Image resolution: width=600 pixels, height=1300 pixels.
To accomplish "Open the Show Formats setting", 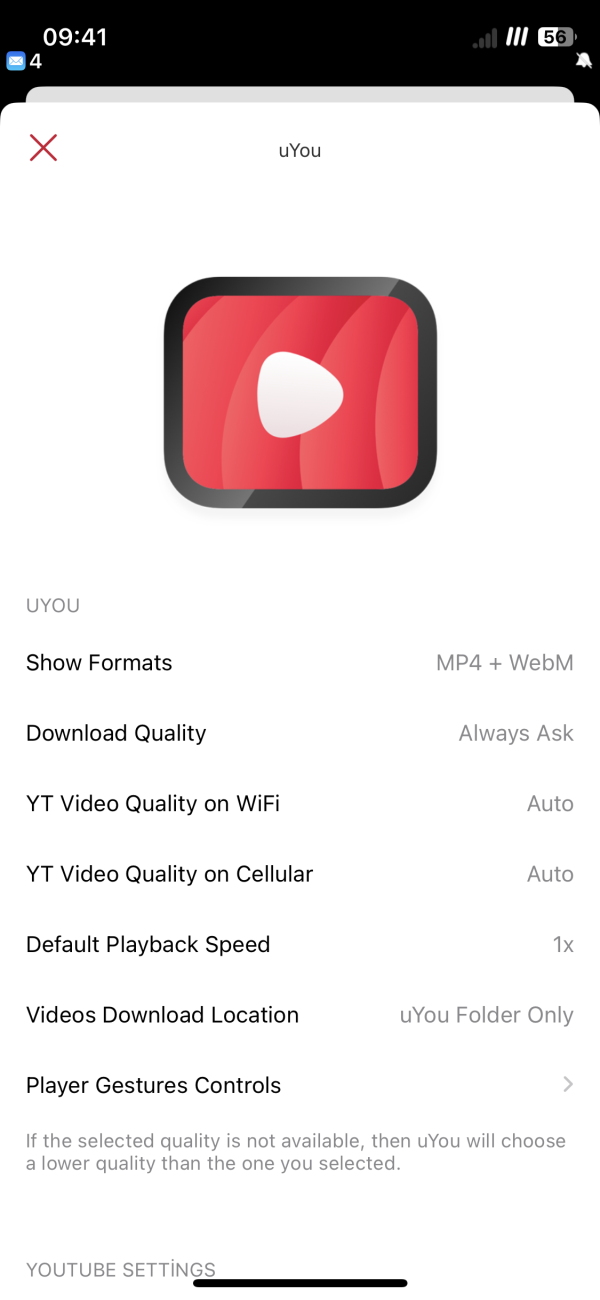I will pos(300,663).
